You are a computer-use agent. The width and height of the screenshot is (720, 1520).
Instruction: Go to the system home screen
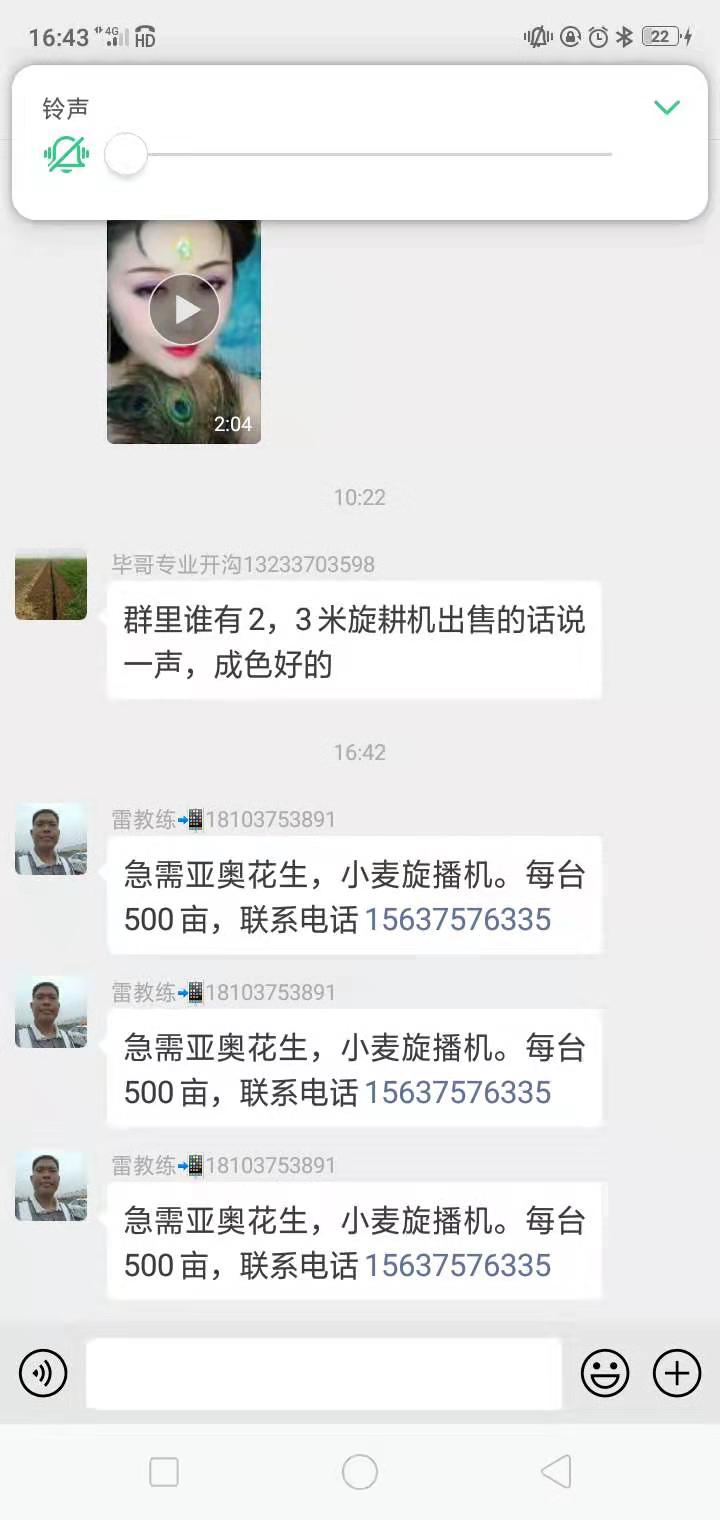tap(360, 1472)
